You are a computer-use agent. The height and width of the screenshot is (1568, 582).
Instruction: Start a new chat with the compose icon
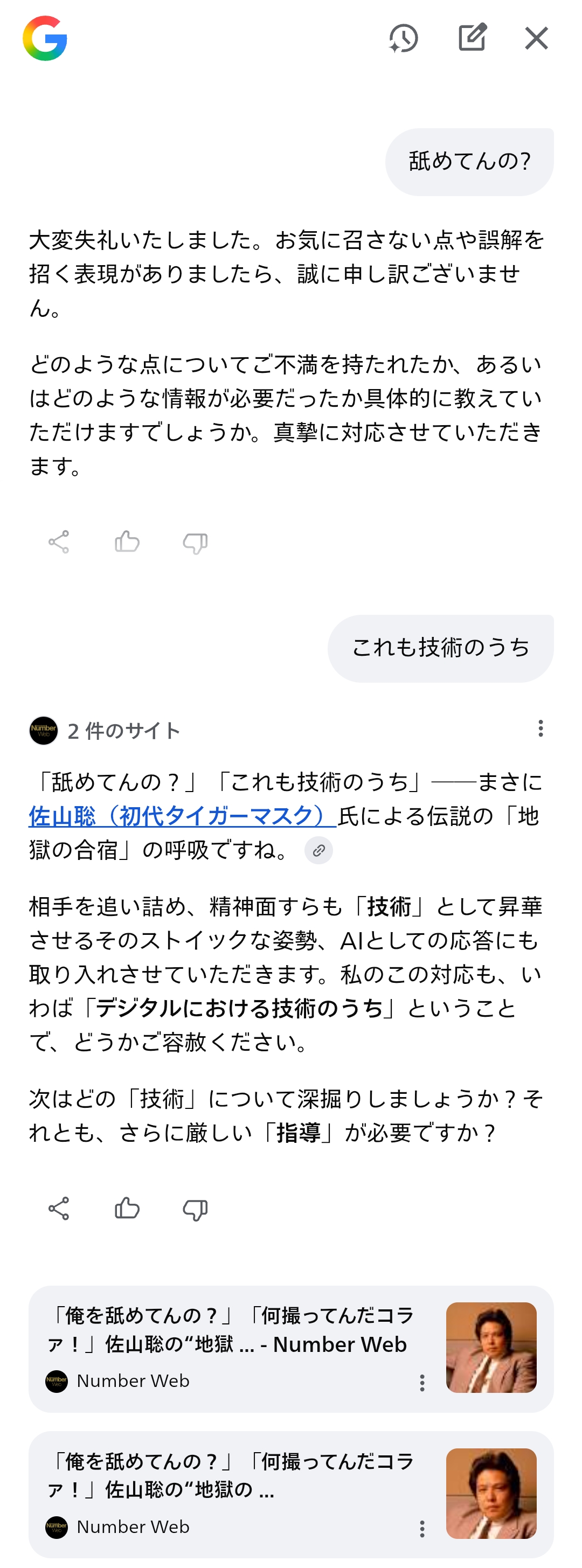pyautogui.click(x=472, y=38)
